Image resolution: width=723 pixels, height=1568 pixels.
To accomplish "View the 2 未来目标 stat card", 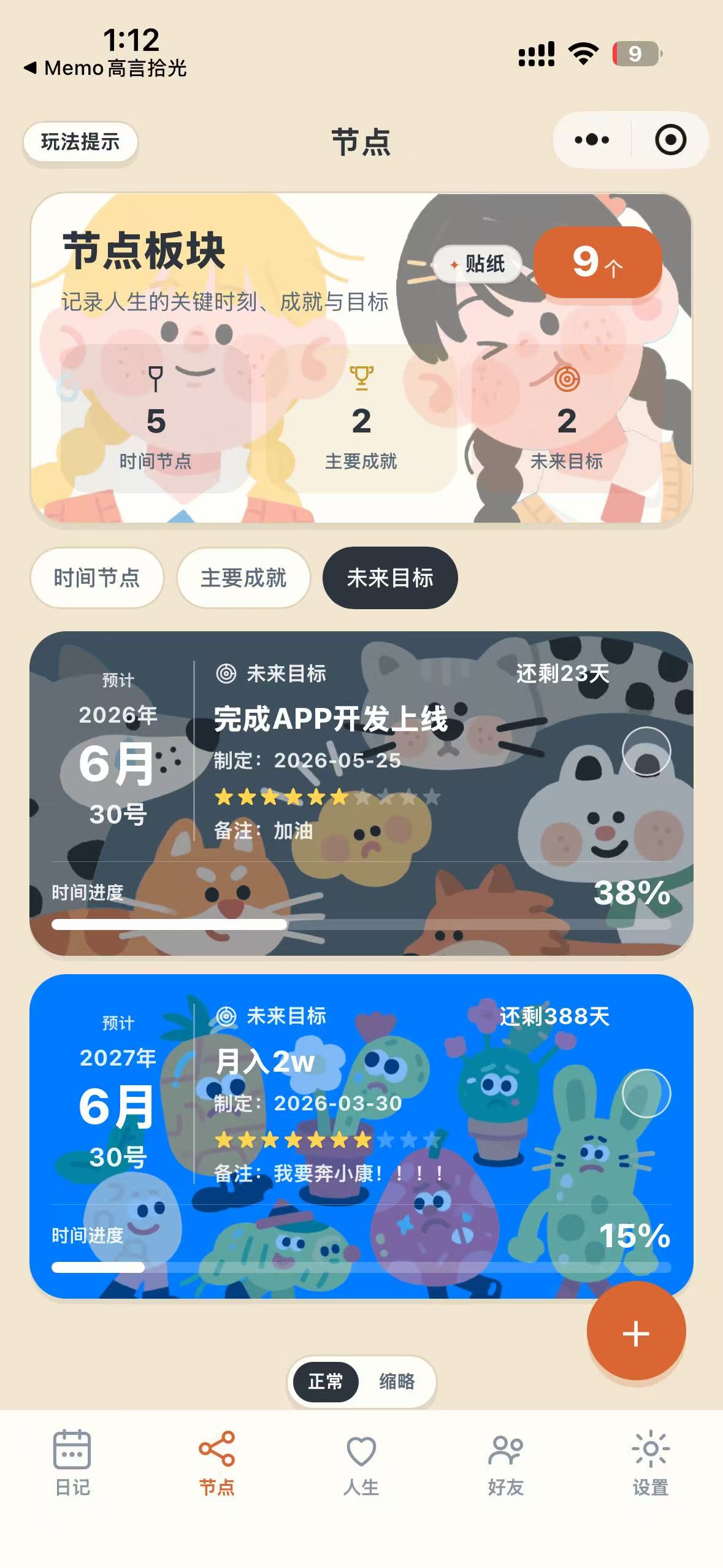I will tap(567, 418).
